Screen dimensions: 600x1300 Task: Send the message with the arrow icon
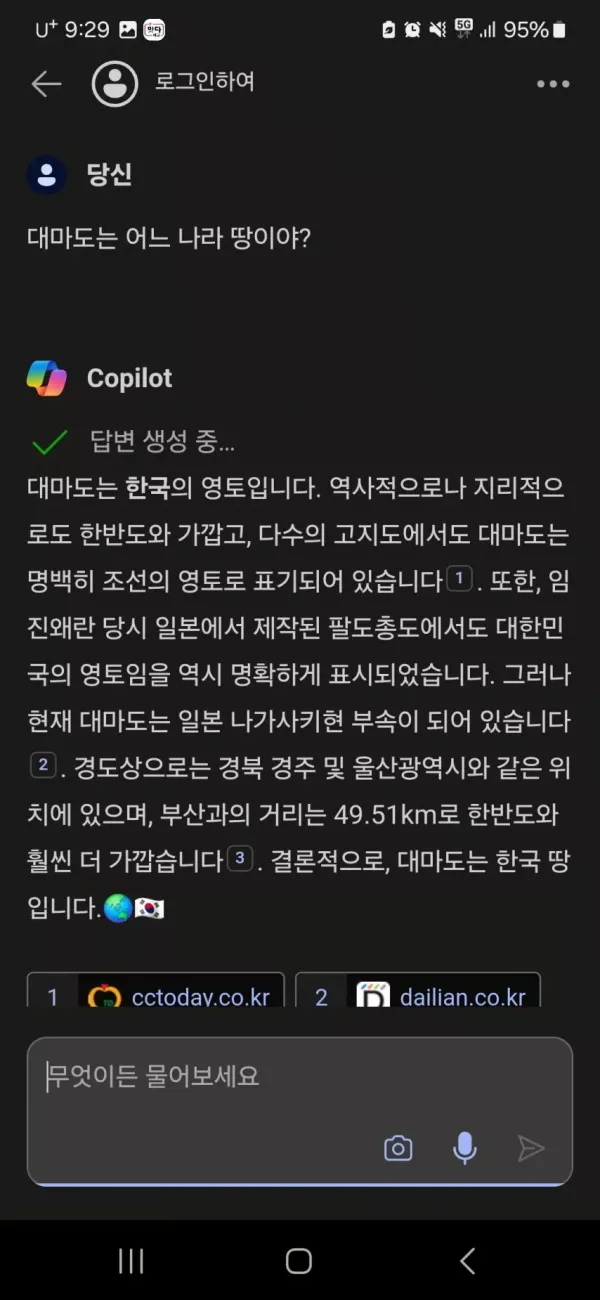(531, 1149)
